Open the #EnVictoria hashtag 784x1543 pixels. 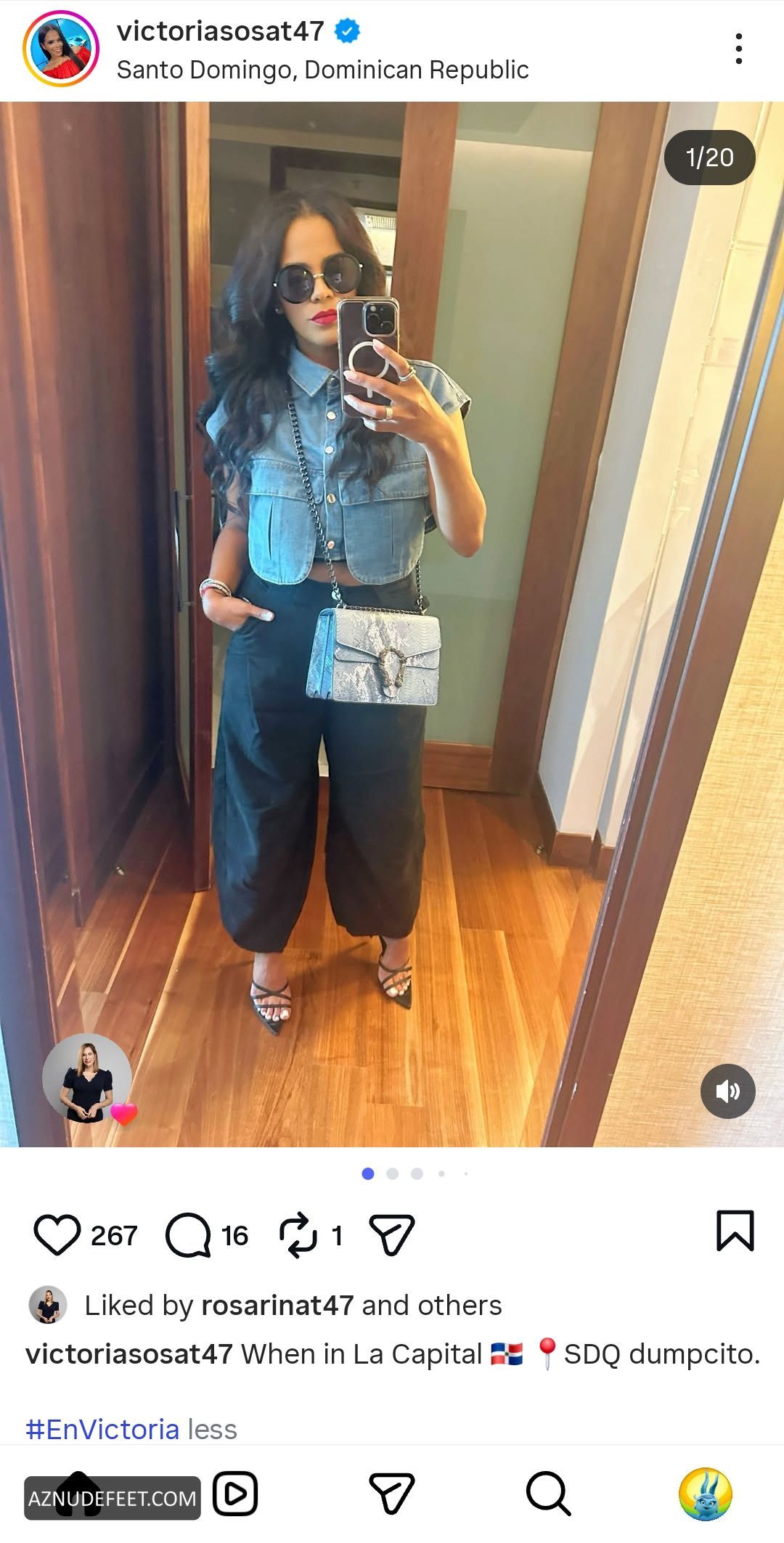(102, 1429)
